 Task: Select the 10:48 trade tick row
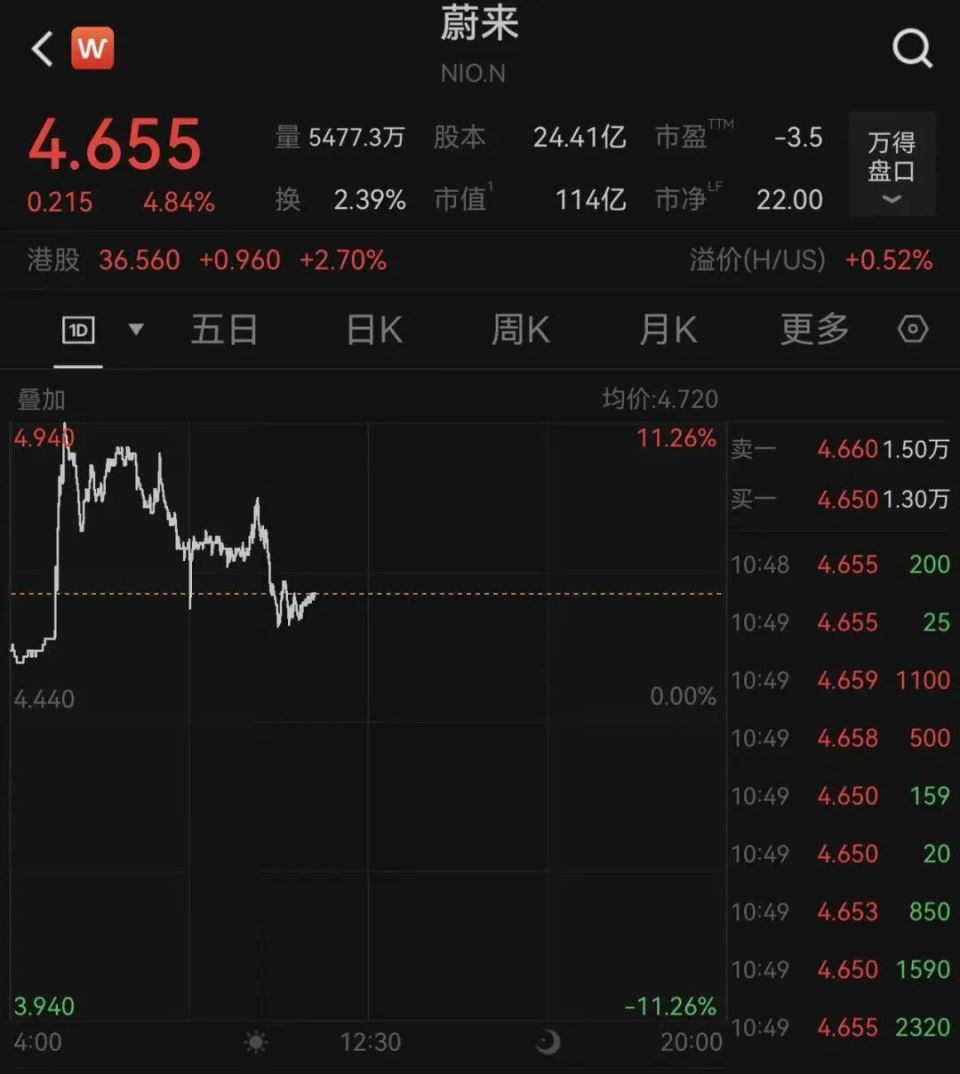(x=840, y=564)
